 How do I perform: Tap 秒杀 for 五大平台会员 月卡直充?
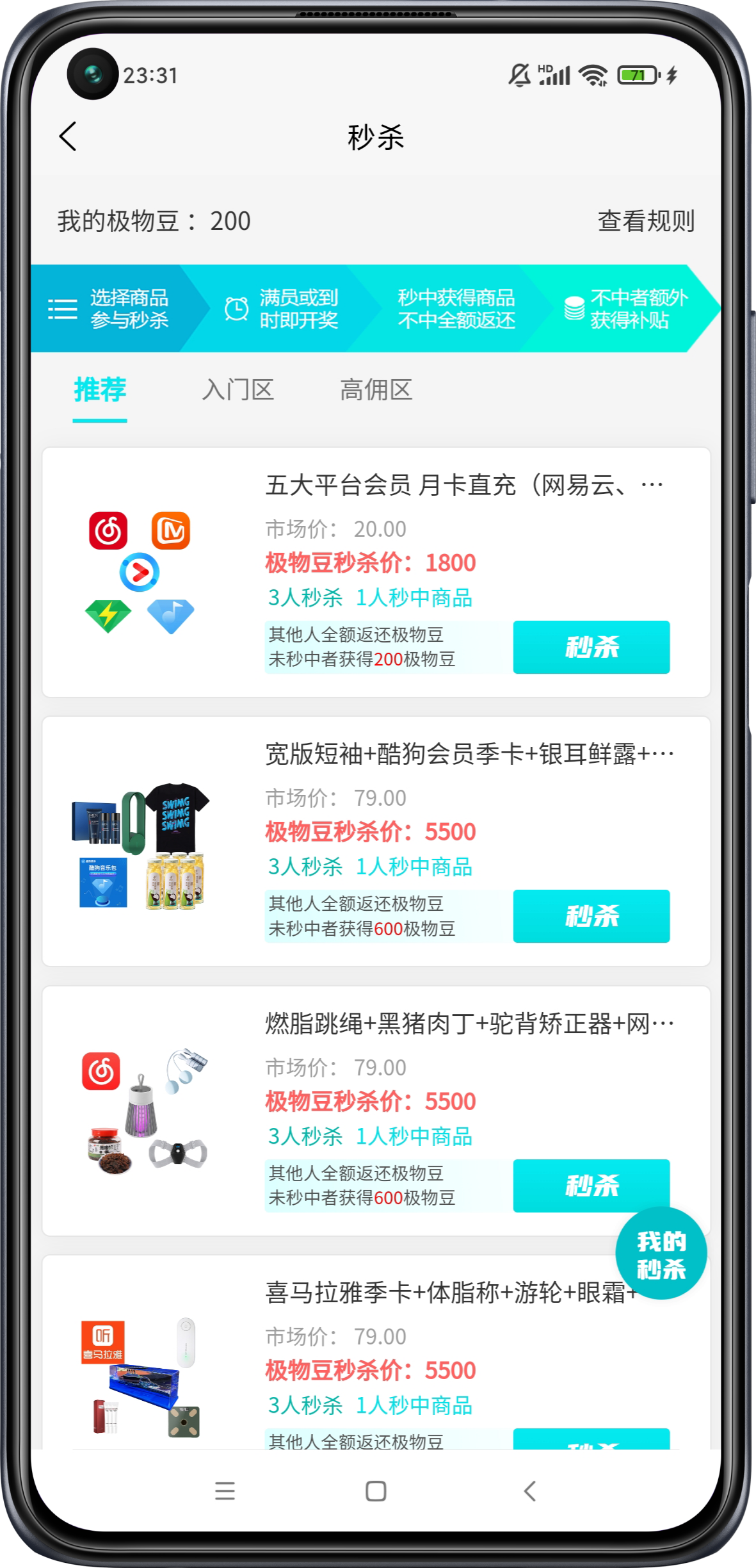pyautogui.click(x=591, y=647)
